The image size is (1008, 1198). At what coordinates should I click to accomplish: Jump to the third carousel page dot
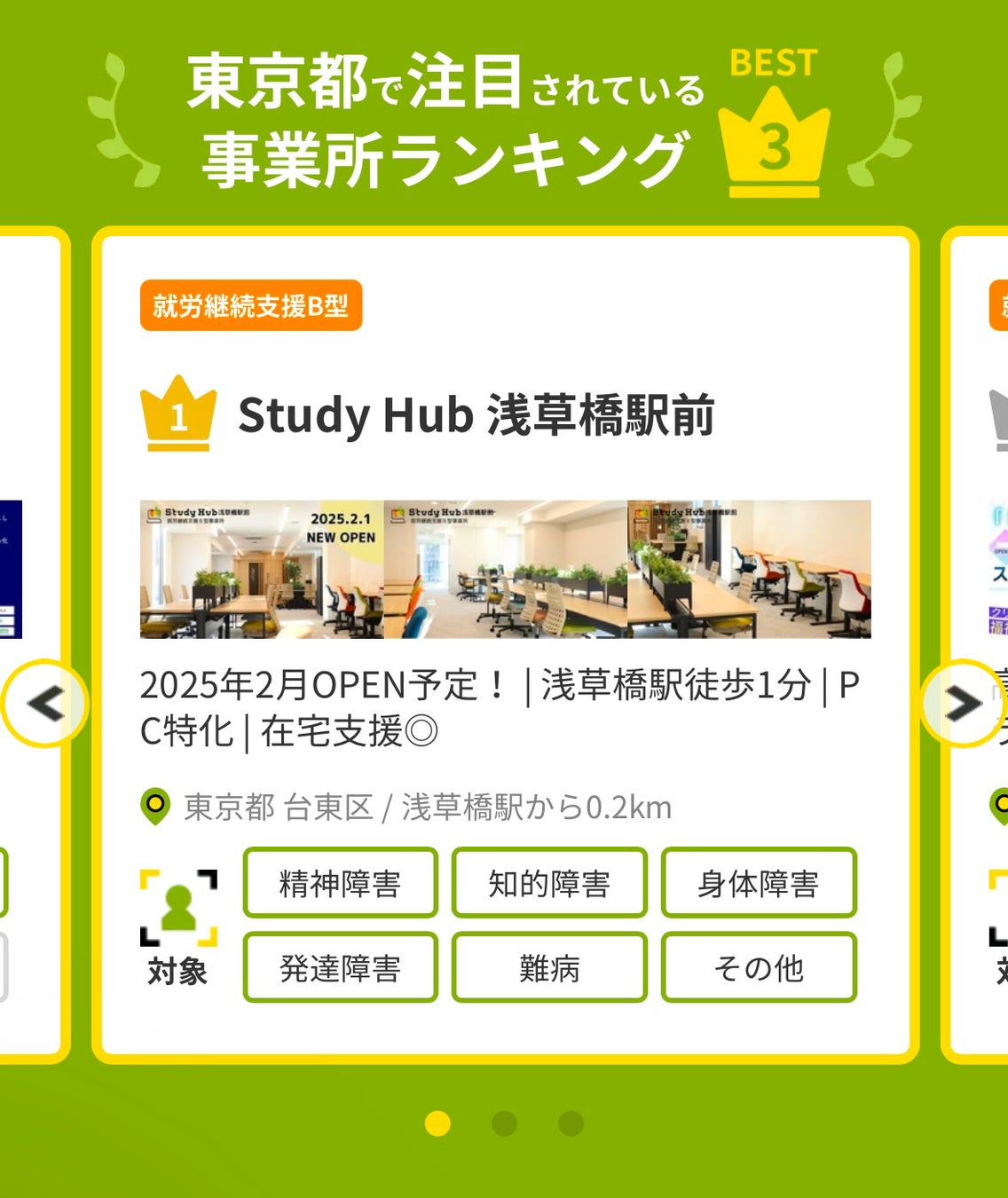(x=571, y=1123)
